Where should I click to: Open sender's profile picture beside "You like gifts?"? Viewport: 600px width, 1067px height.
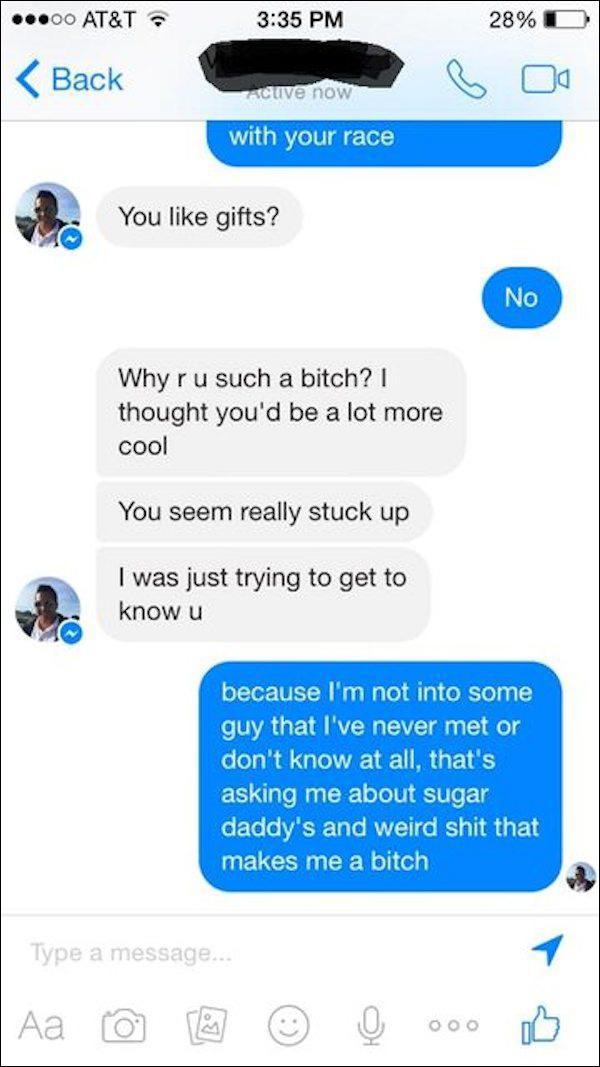pos(48,215)
